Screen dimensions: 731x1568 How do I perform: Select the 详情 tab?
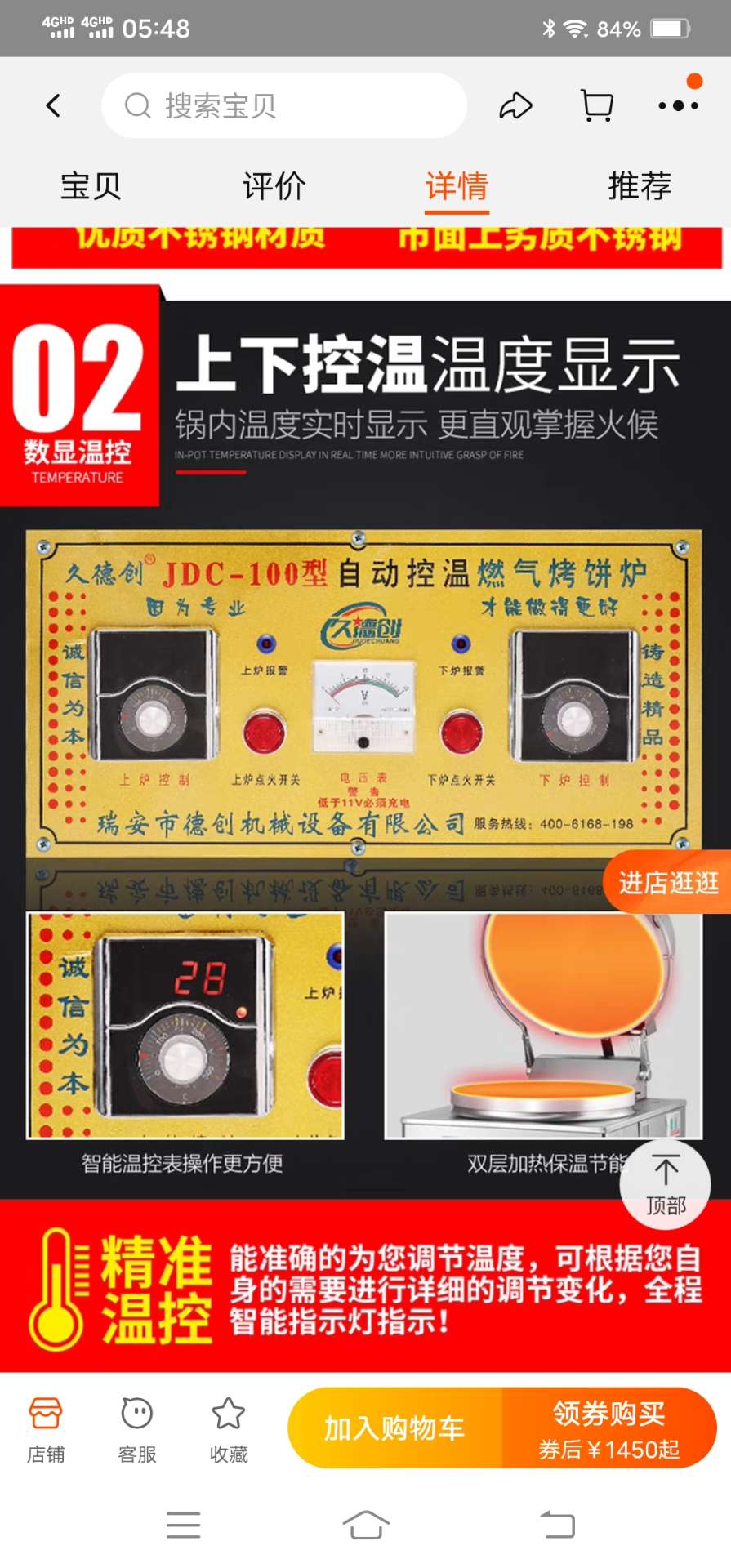tap(457, 186)
